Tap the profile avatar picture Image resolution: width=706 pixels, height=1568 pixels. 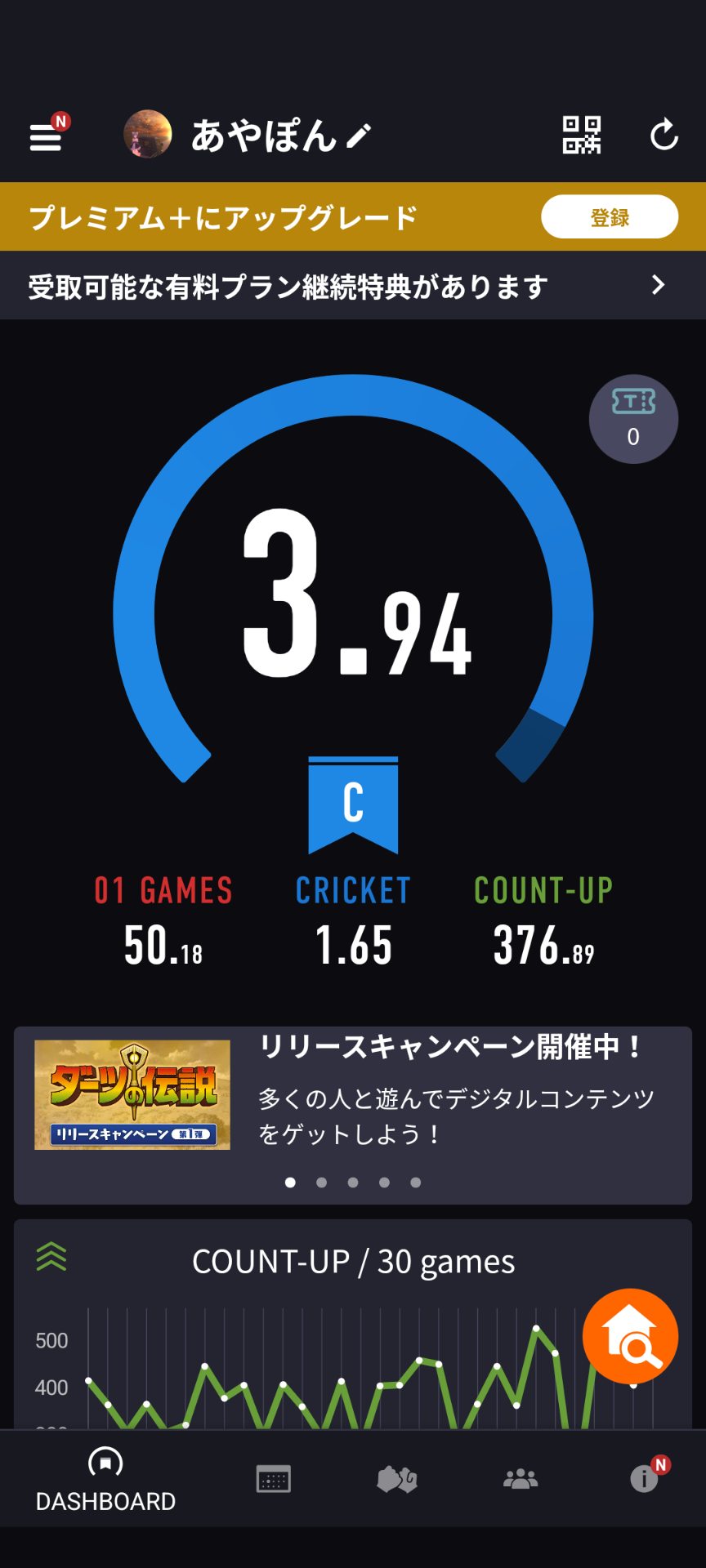tap(148, 134)
